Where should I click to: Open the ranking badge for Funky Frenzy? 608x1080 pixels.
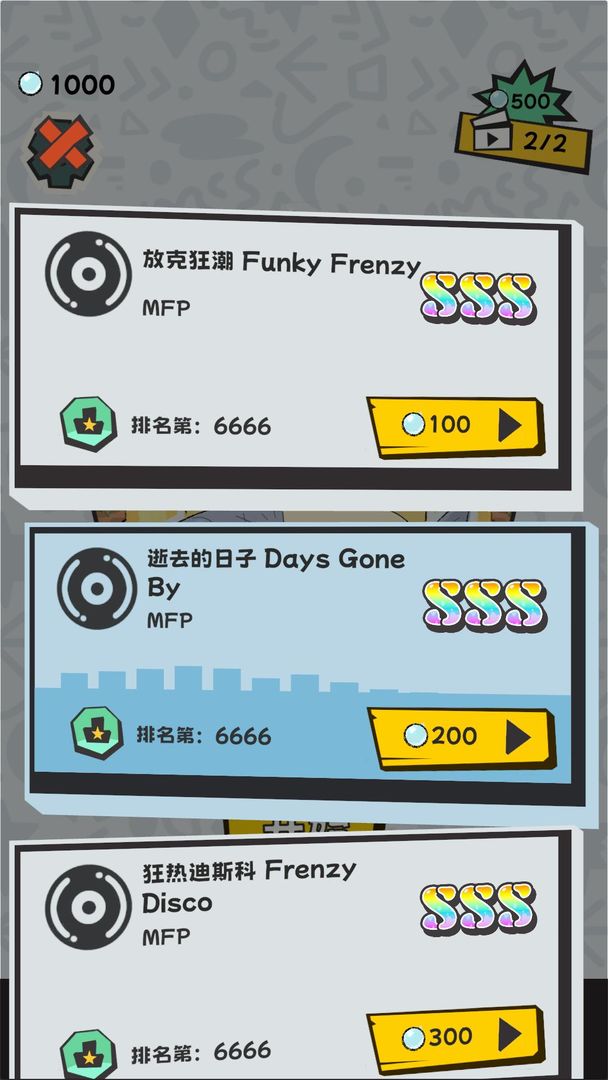(x=88, y=424)
